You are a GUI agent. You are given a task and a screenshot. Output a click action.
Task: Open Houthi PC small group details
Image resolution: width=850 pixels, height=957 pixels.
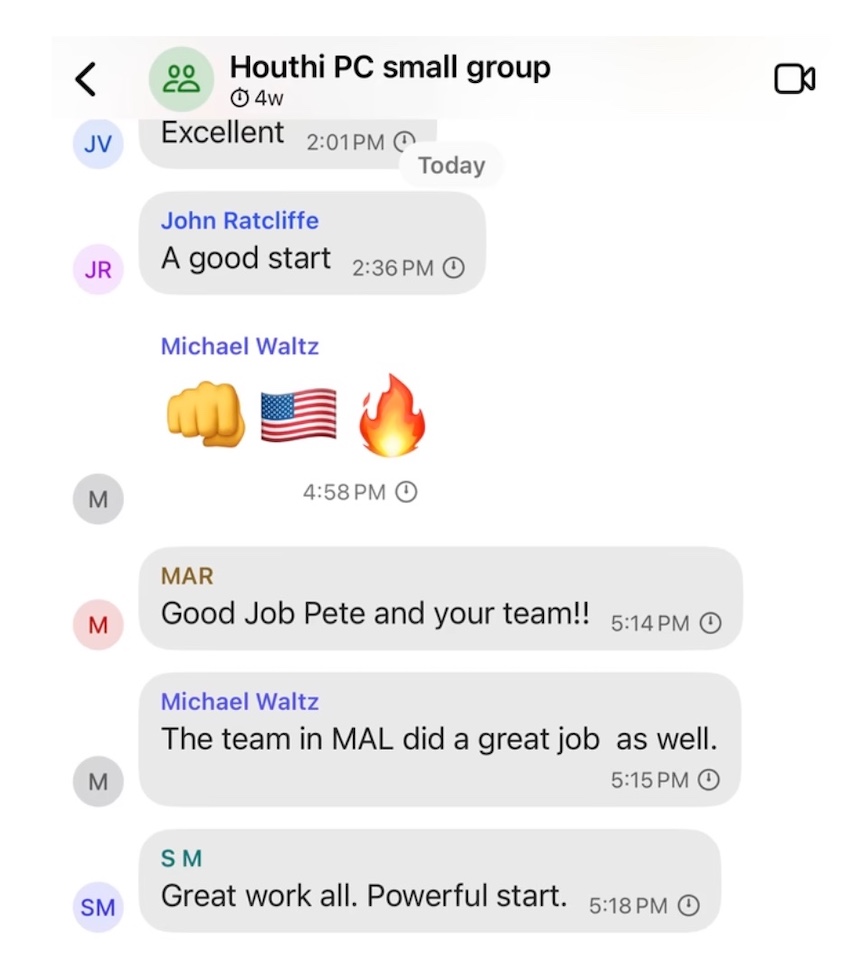[x=389, y=68]
